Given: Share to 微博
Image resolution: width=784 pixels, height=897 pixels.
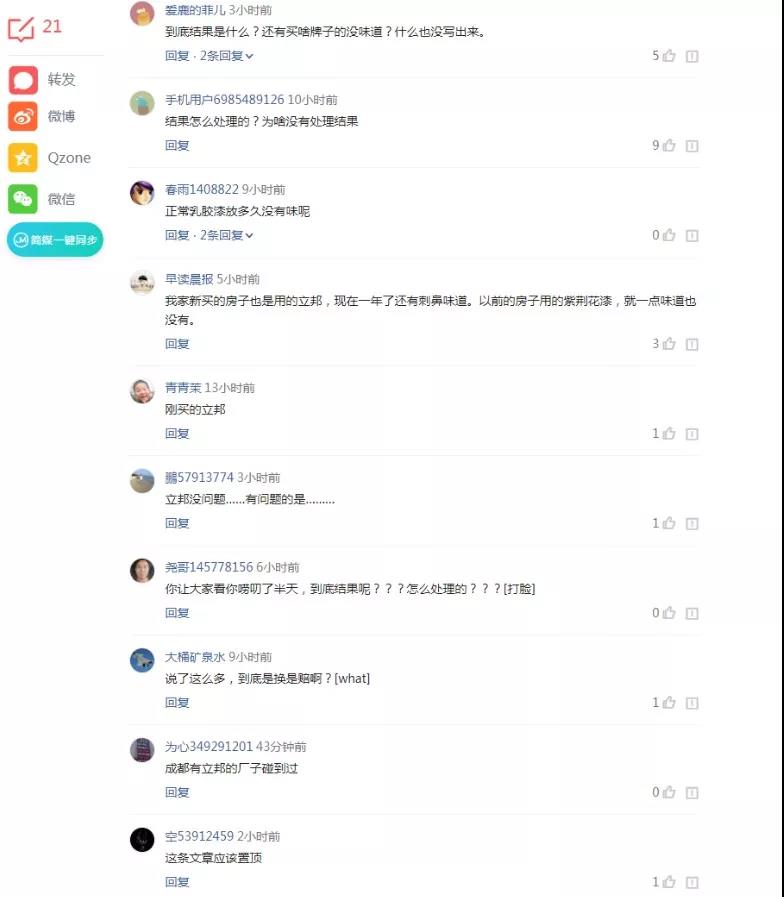Looking at the screenshot, I should (x=40, y=117).
